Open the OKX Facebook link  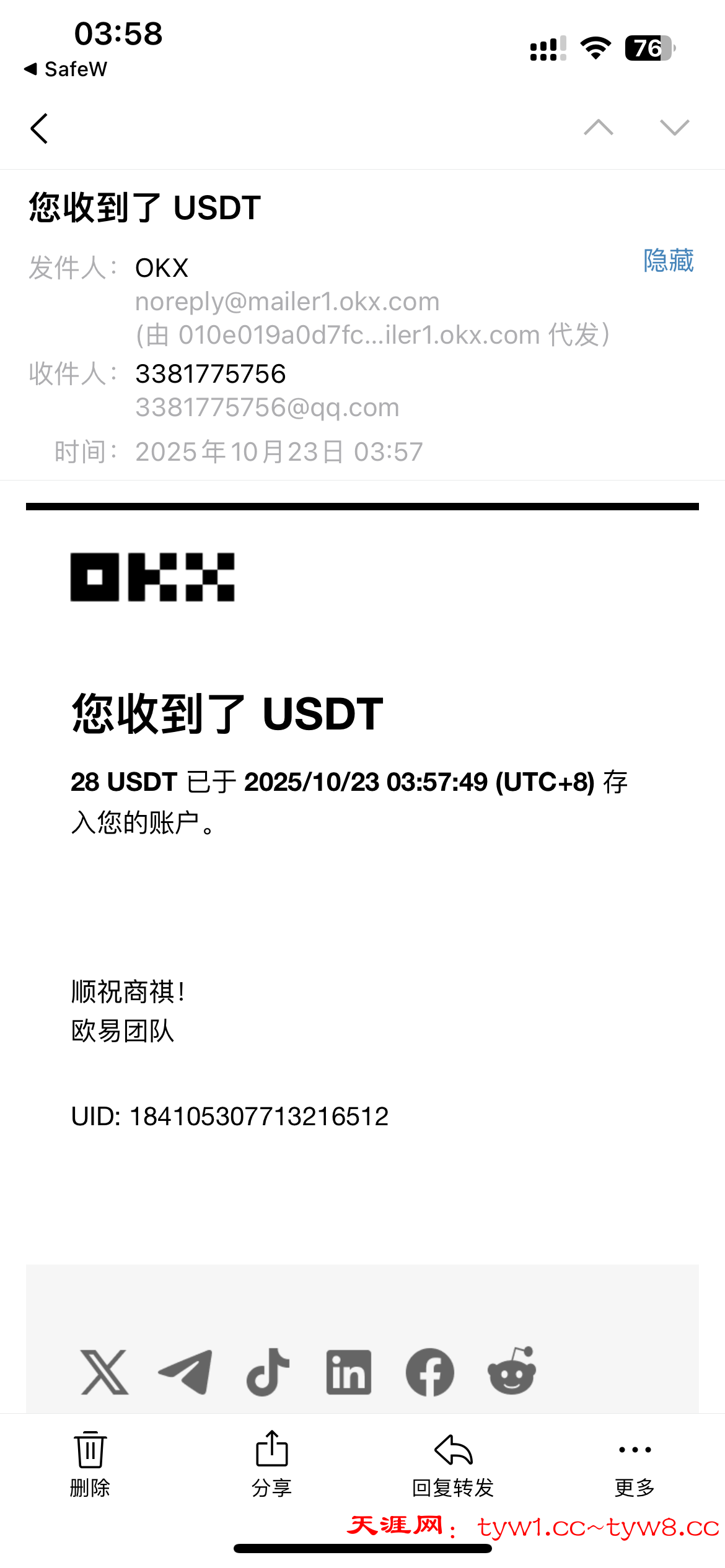coord(429,1372)
